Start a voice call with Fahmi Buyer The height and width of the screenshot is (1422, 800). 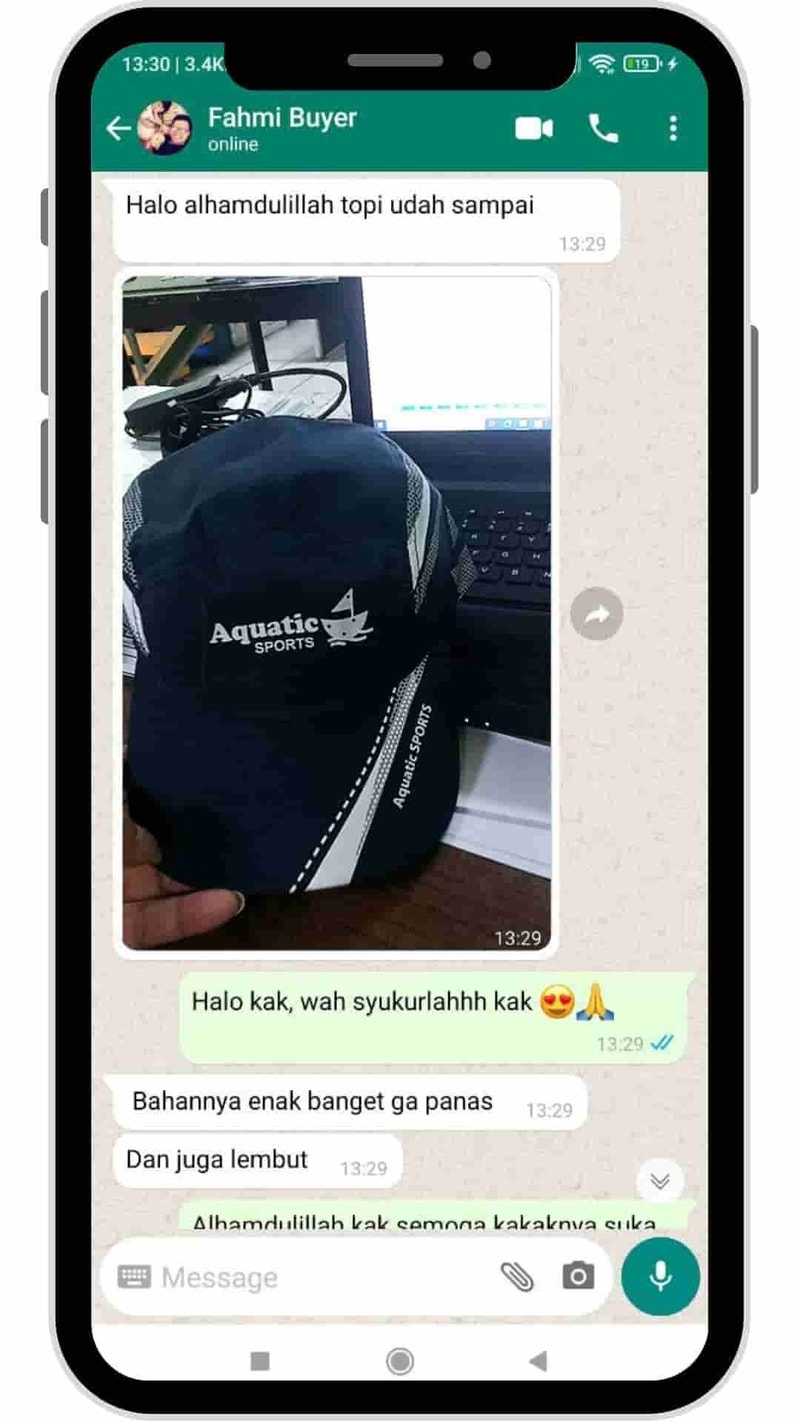(603, 128)
